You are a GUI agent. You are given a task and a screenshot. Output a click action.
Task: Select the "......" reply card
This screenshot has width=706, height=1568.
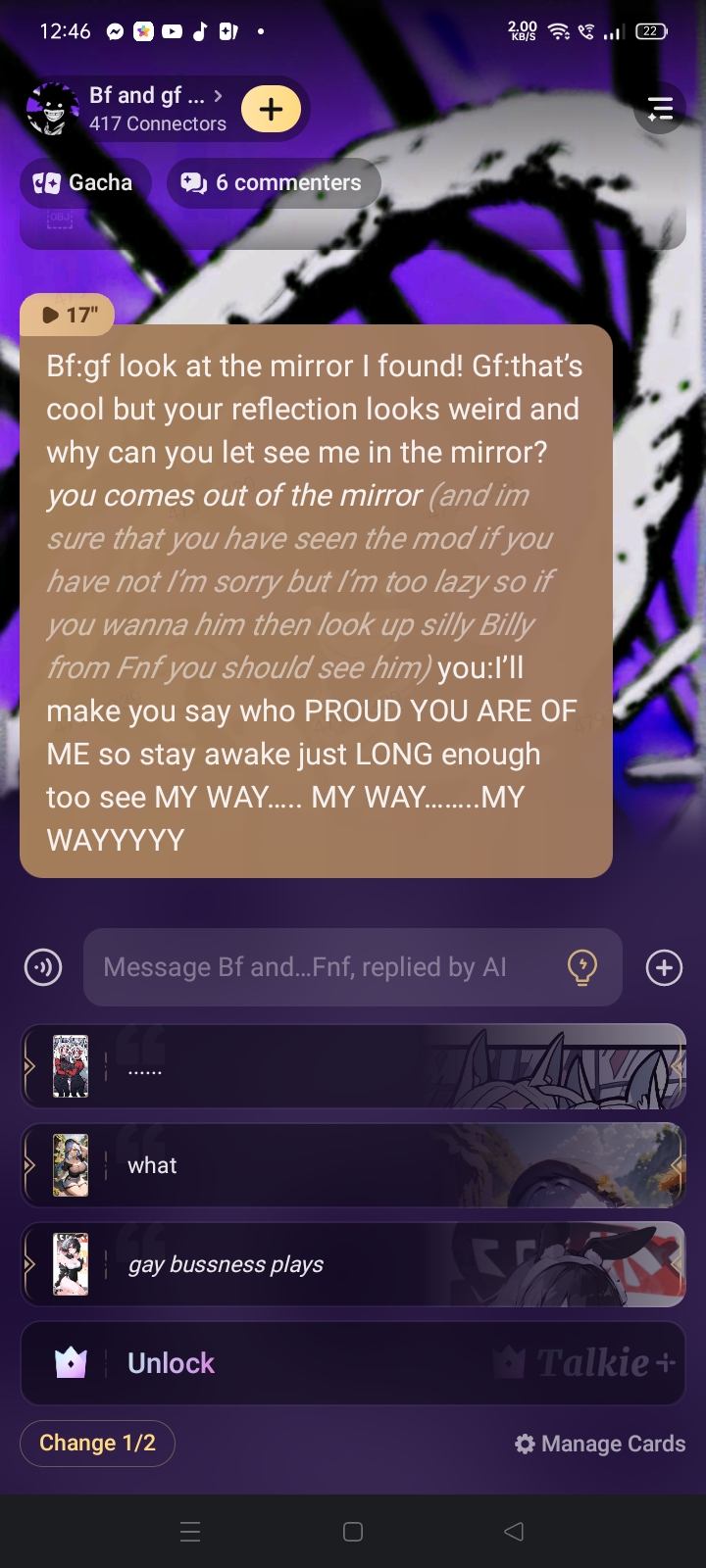353,1066
